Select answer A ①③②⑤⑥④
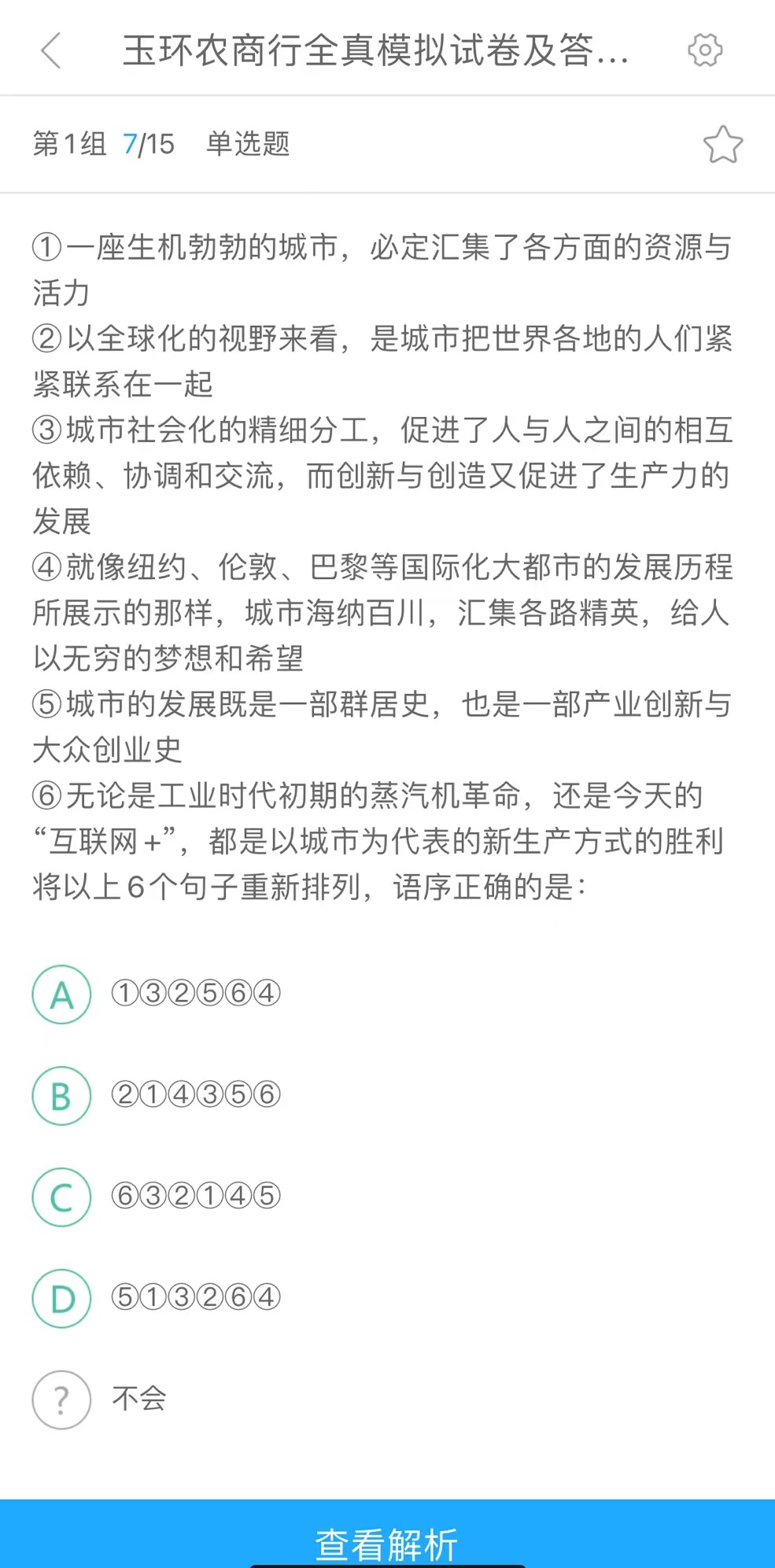Viewport: 775px width, 1568px height. click(x=61, y=994)
